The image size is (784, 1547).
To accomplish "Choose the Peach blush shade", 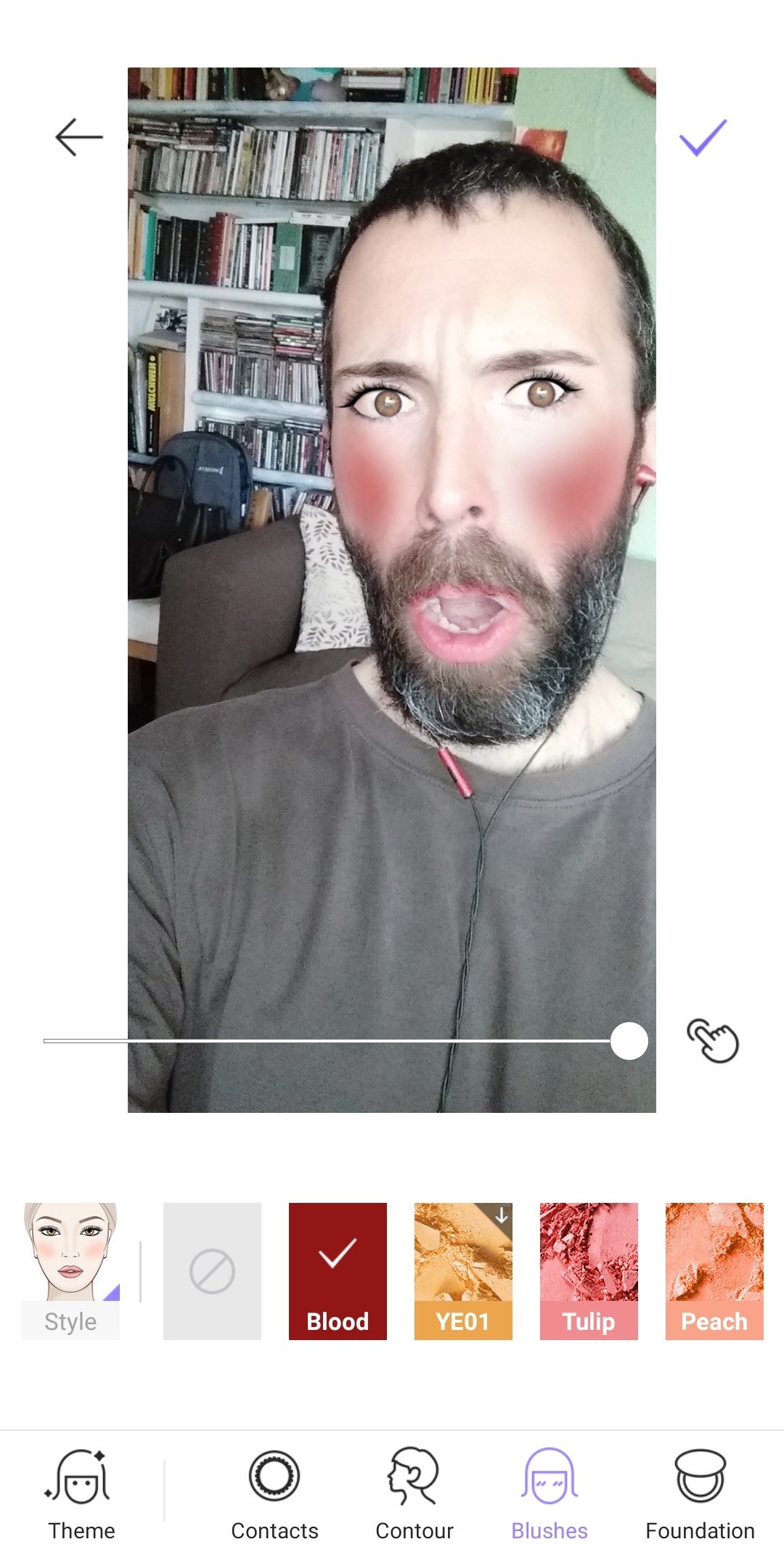I will (x=714, y=1270).
